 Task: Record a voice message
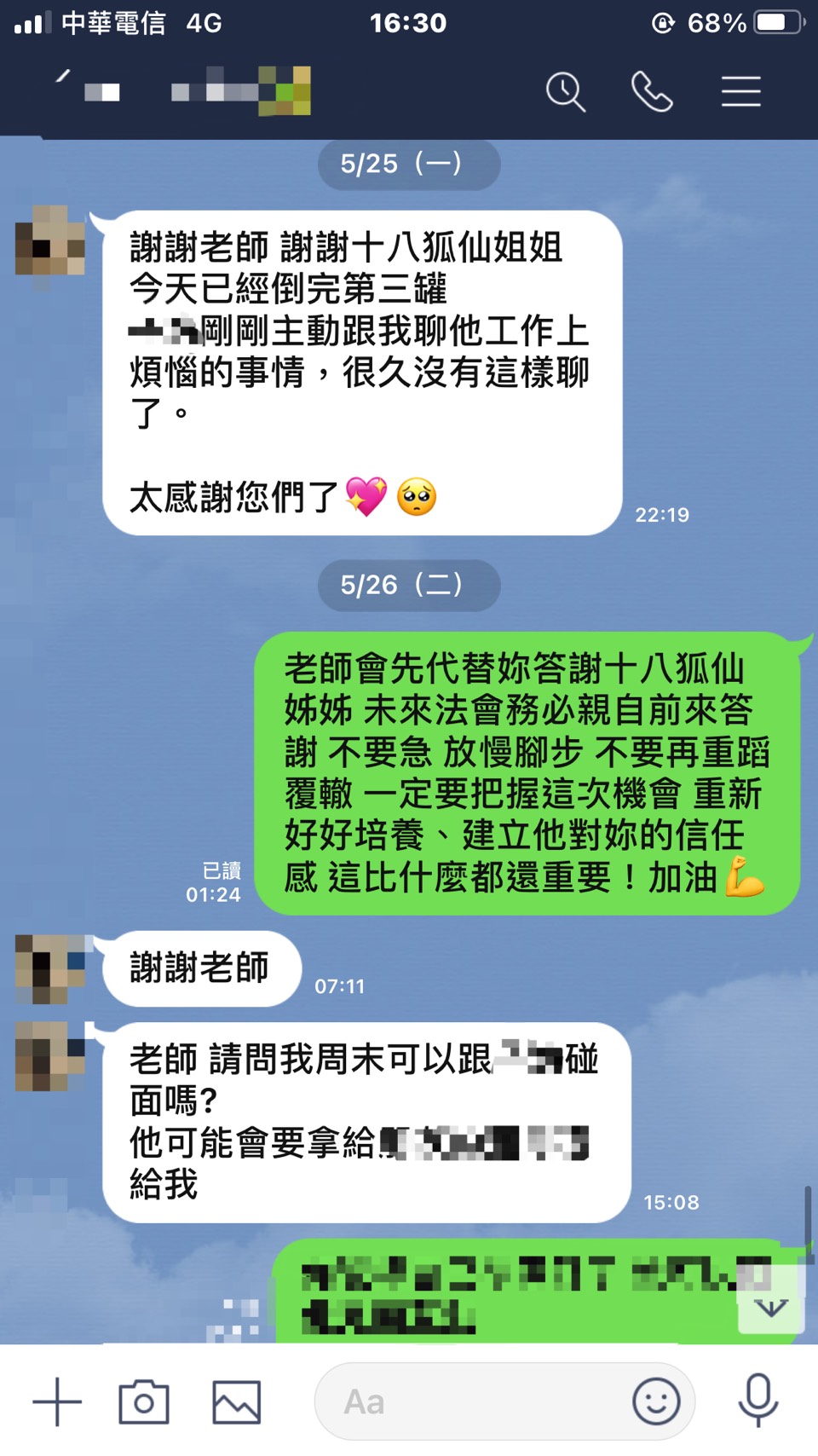point(758,1400)
